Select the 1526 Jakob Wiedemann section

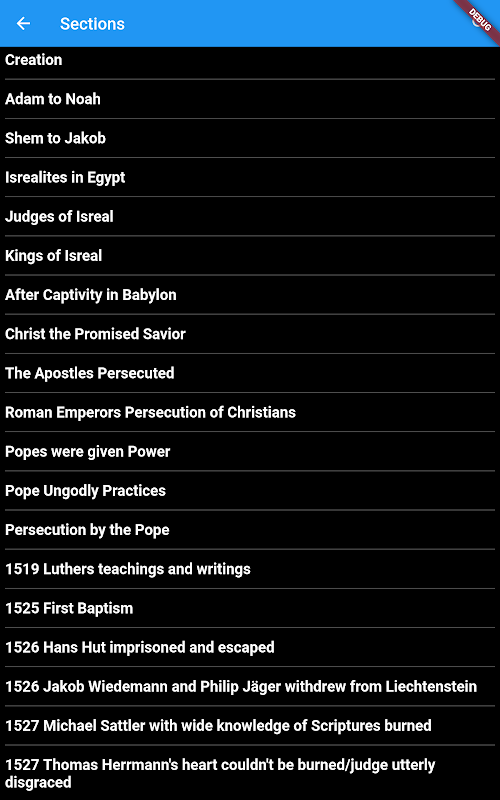[250, 686]
